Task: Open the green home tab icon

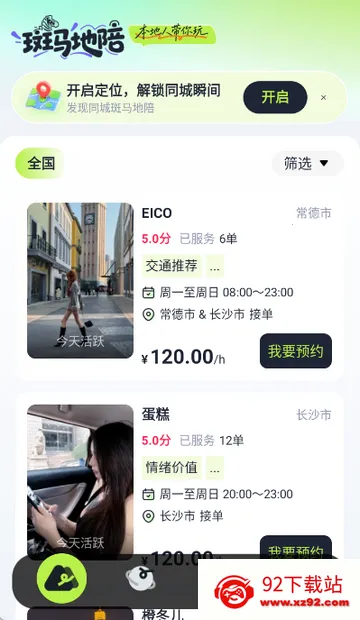Action: click(x=62, y=578)
